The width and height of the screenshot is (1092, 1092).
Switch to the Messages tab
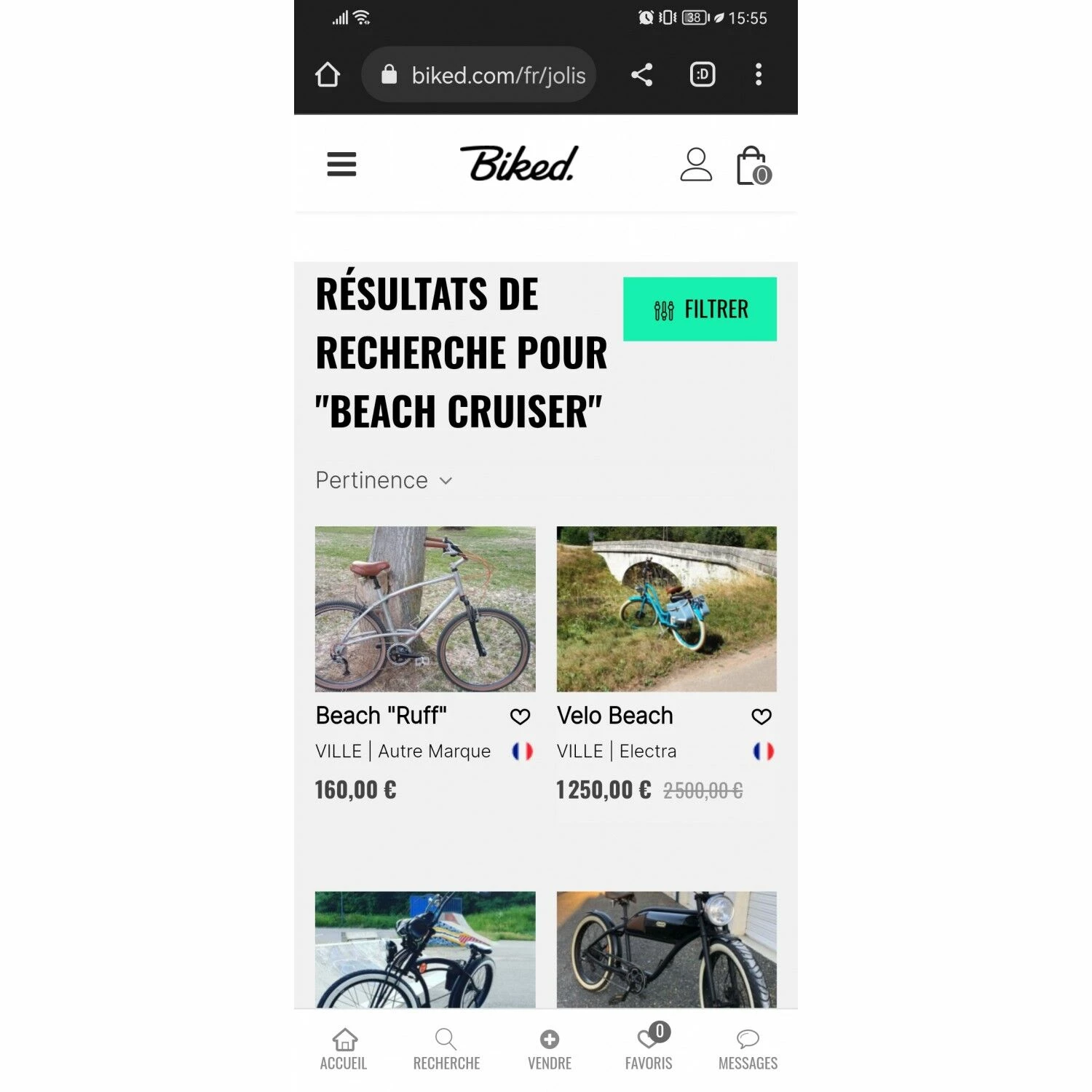(x=748, y=1049)
